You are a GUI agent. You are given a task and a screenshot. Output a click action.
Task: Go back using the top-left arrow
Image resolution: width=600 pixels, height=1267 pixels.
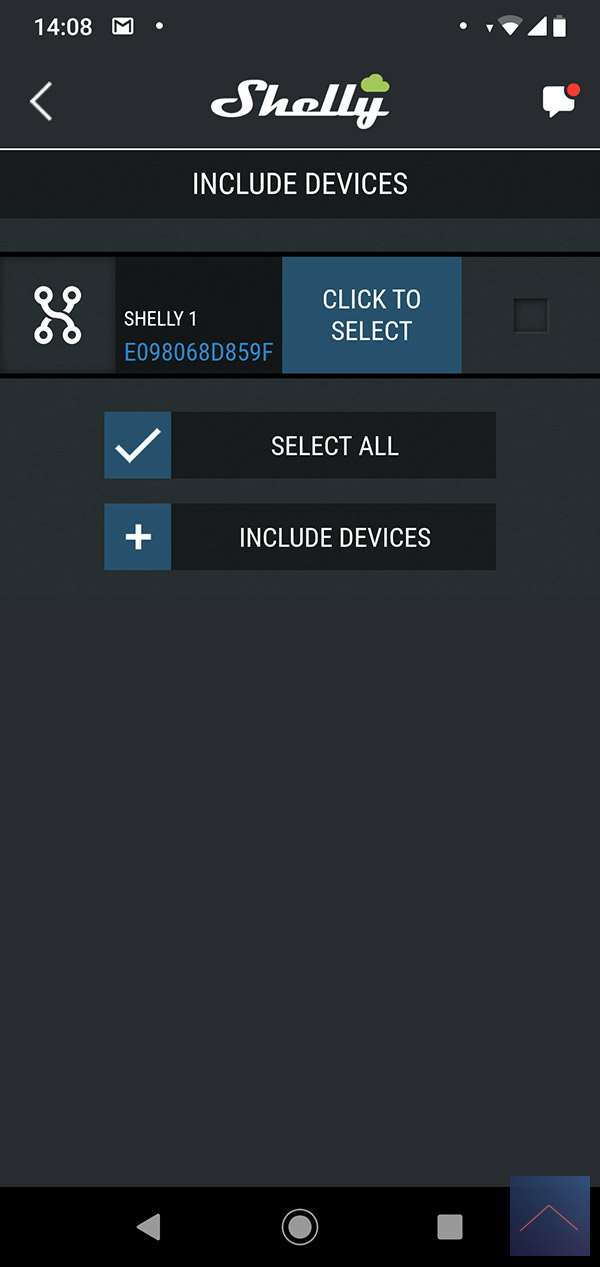click(x=41, y=101)
